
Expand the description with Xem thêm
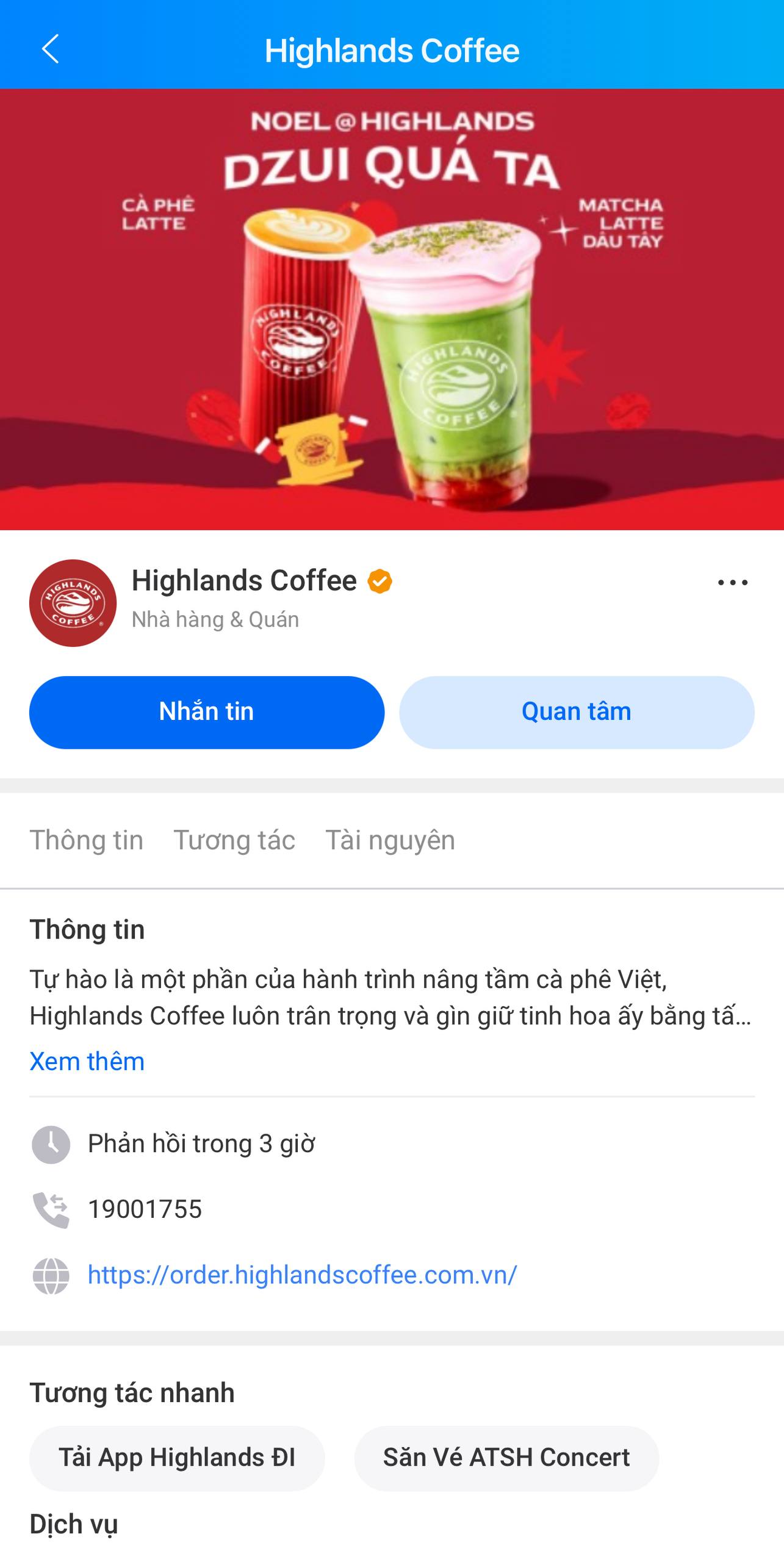[86, 1061]
